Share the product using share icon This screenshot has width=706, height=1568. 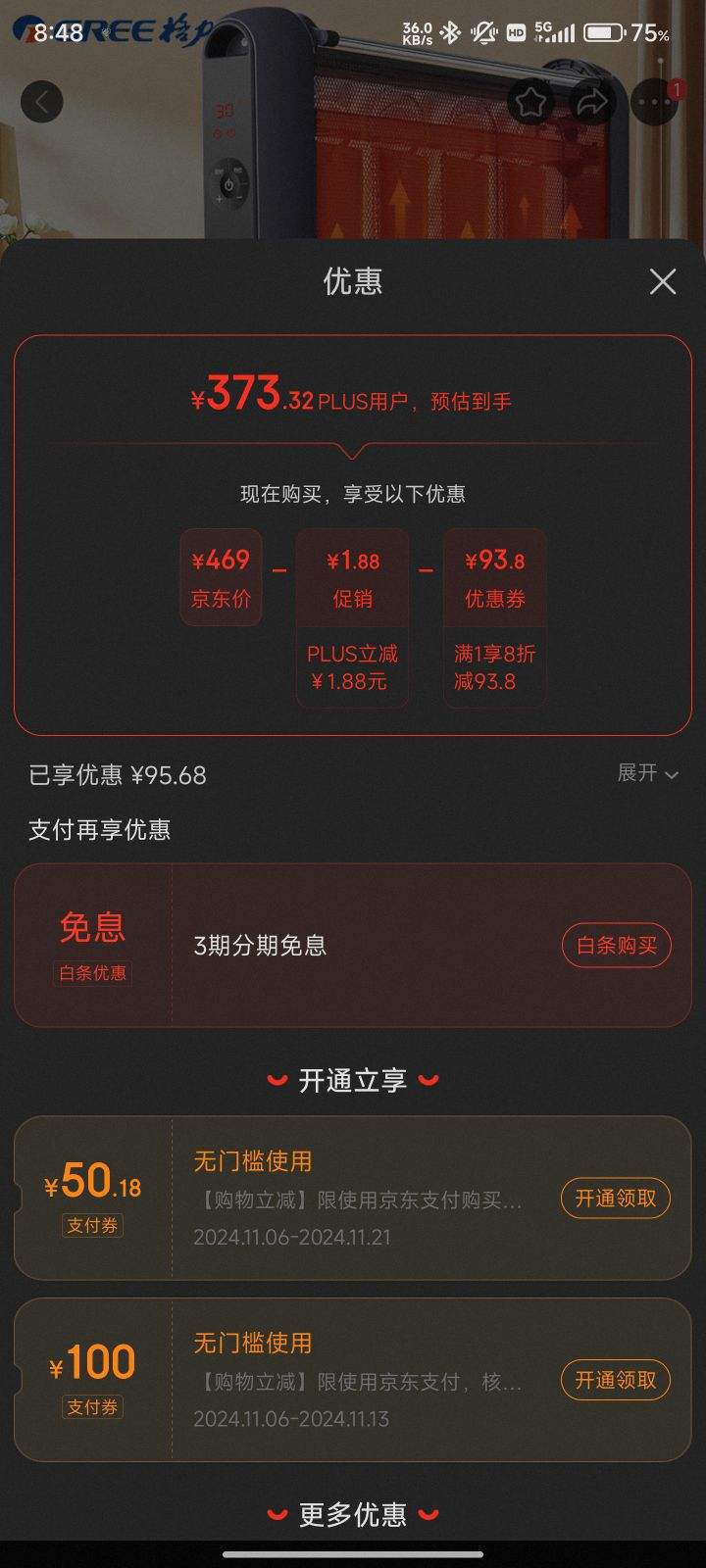(x=591, y=101)
